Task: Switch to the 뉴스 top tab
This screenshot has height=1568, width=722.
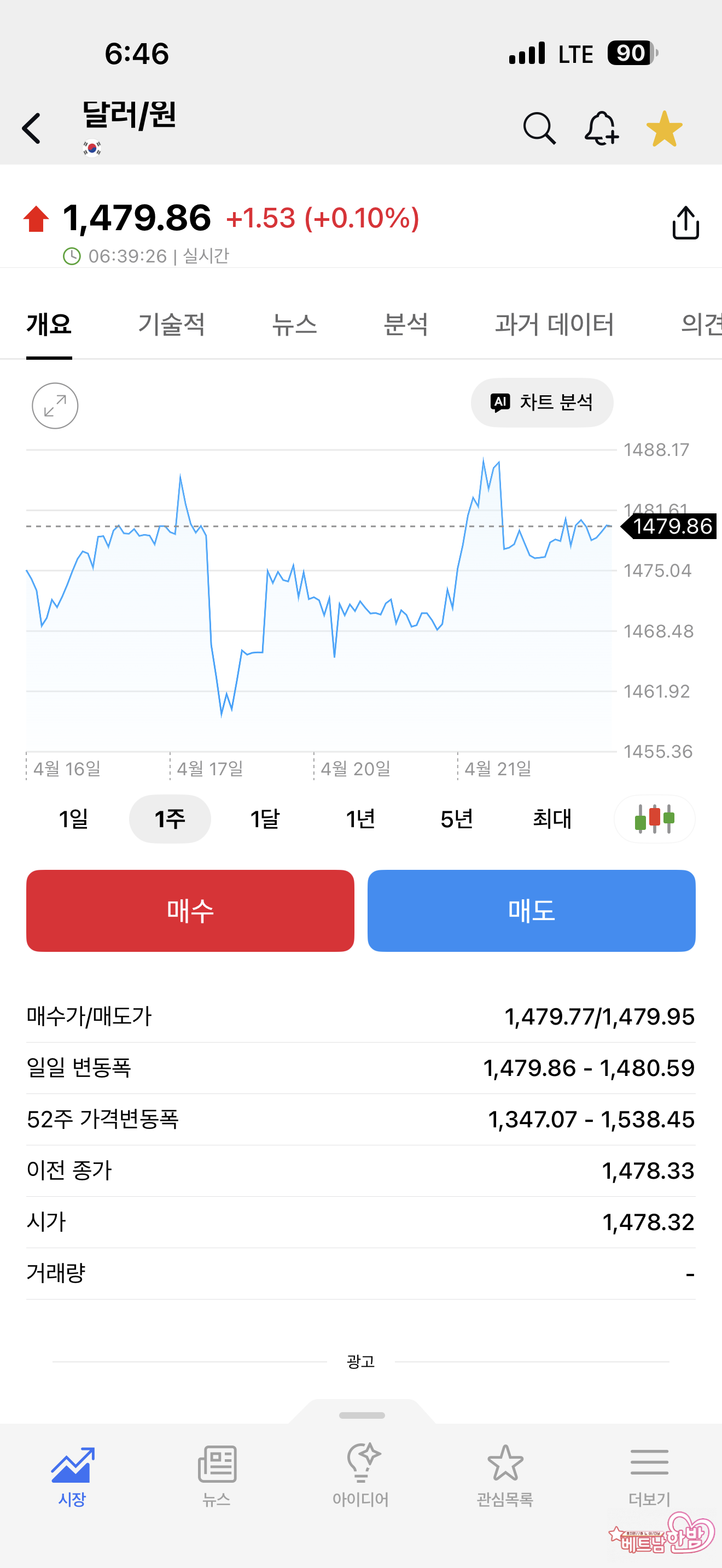Action: point(294,324)
